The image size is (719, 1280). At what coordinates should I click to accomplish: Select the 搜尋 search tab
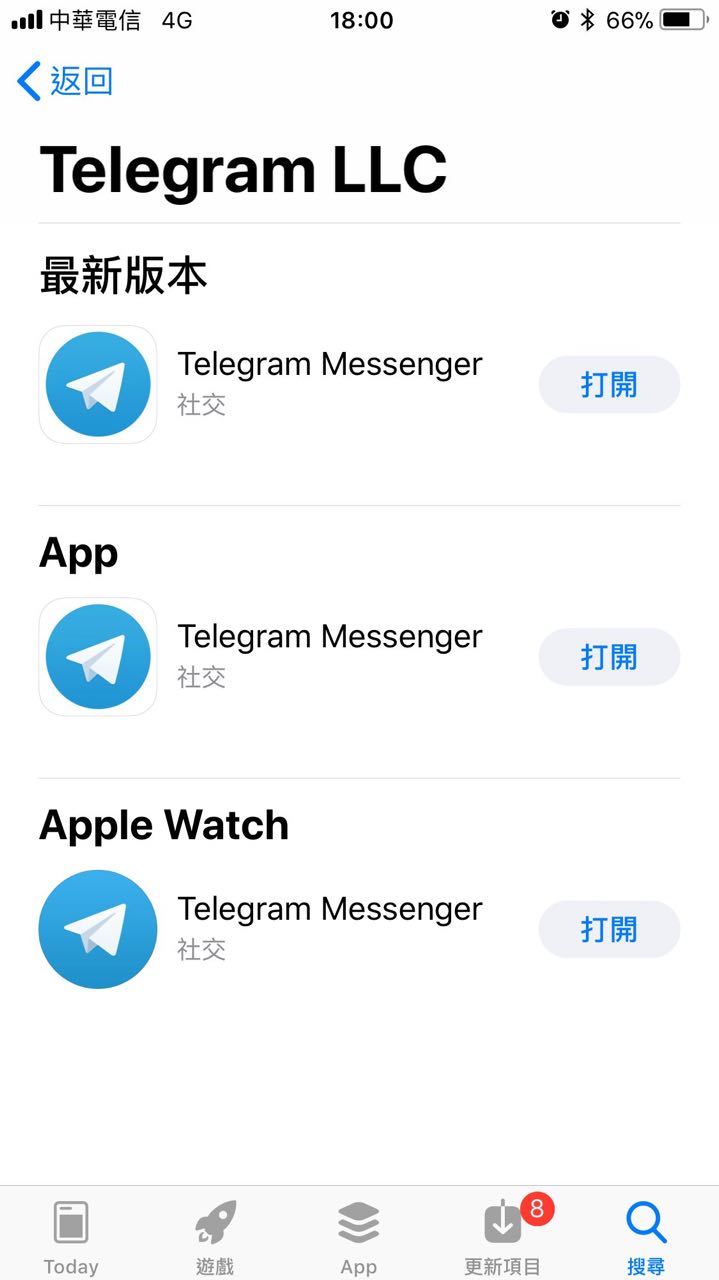[646, 1237]
